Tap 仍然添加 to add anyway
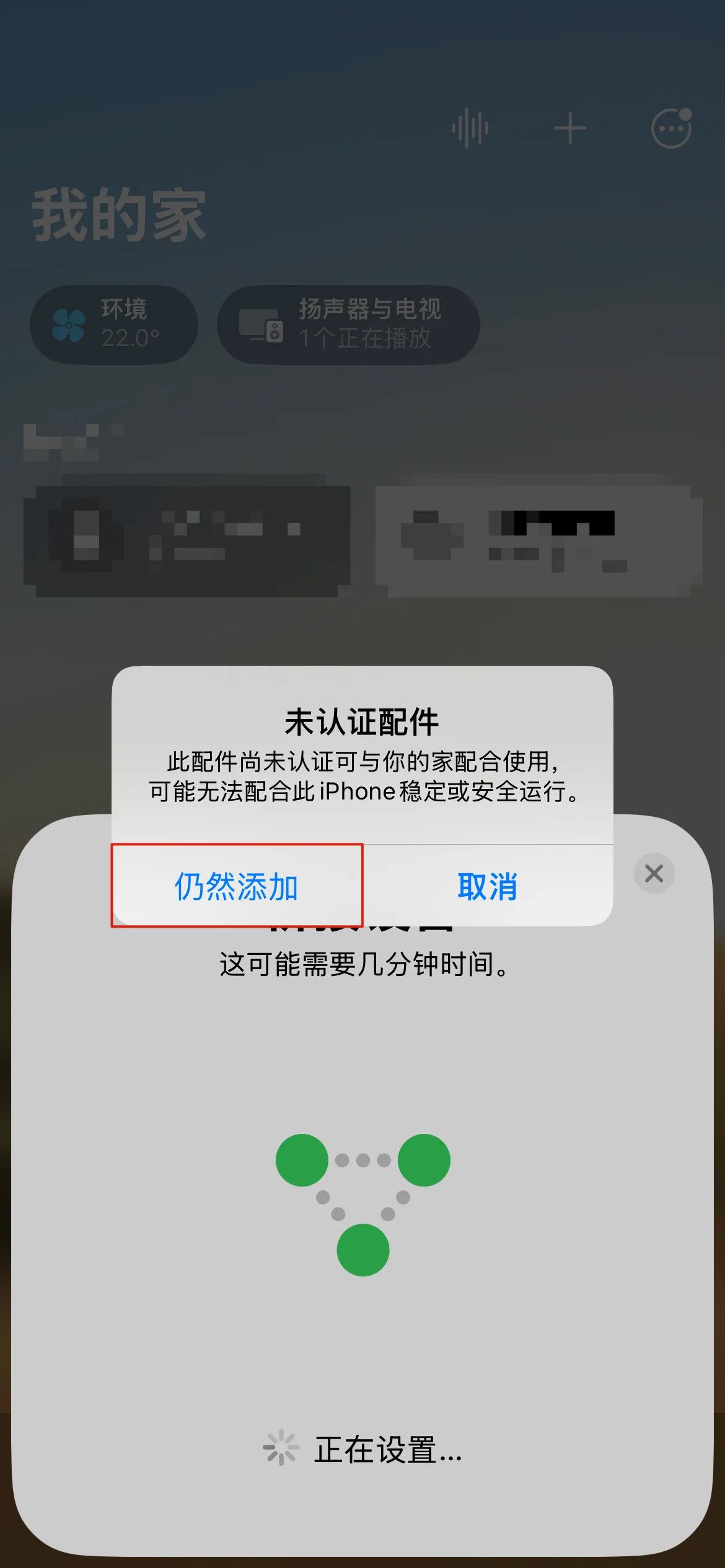725x1568 pixels. click(x=237, y=886)
